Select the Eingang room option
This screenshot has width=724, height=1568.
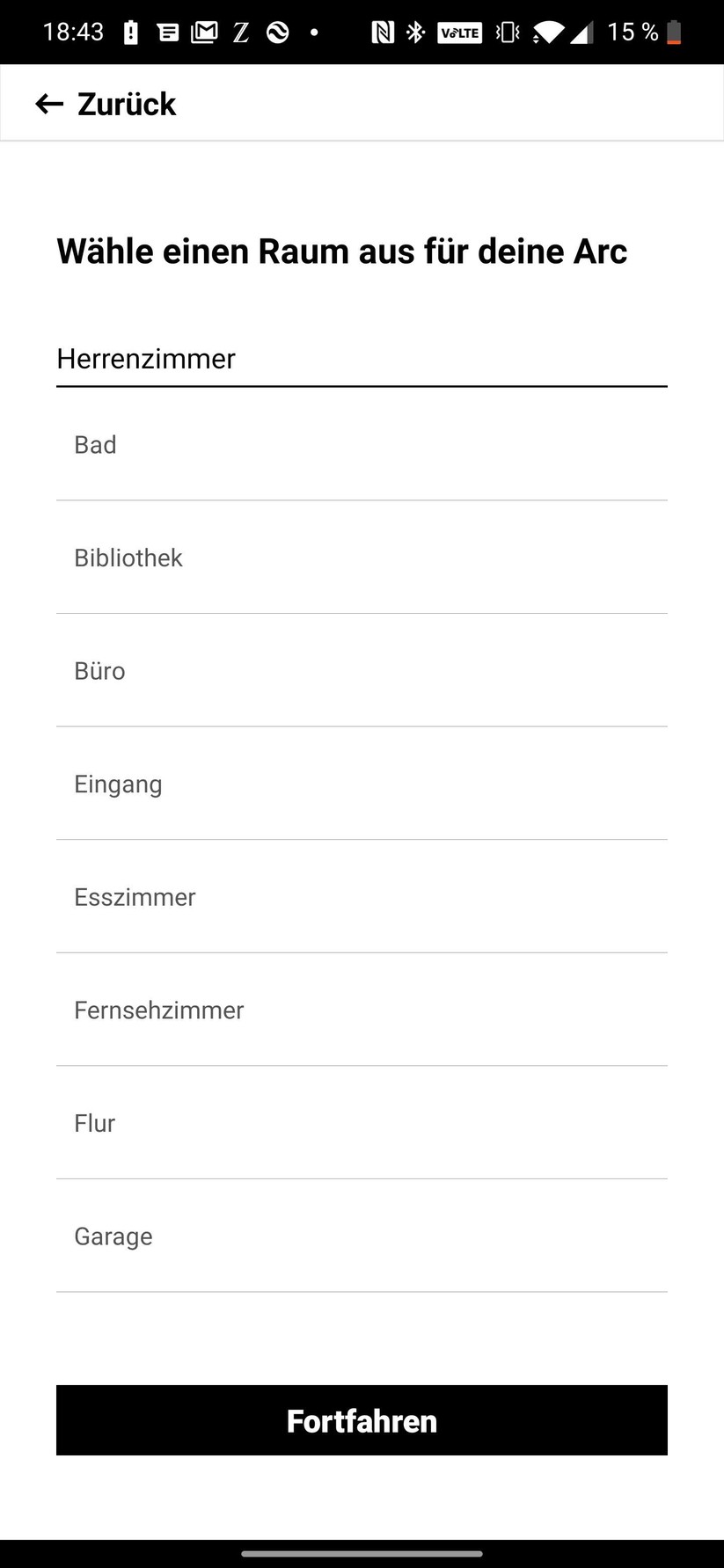[x=361, y=784]
